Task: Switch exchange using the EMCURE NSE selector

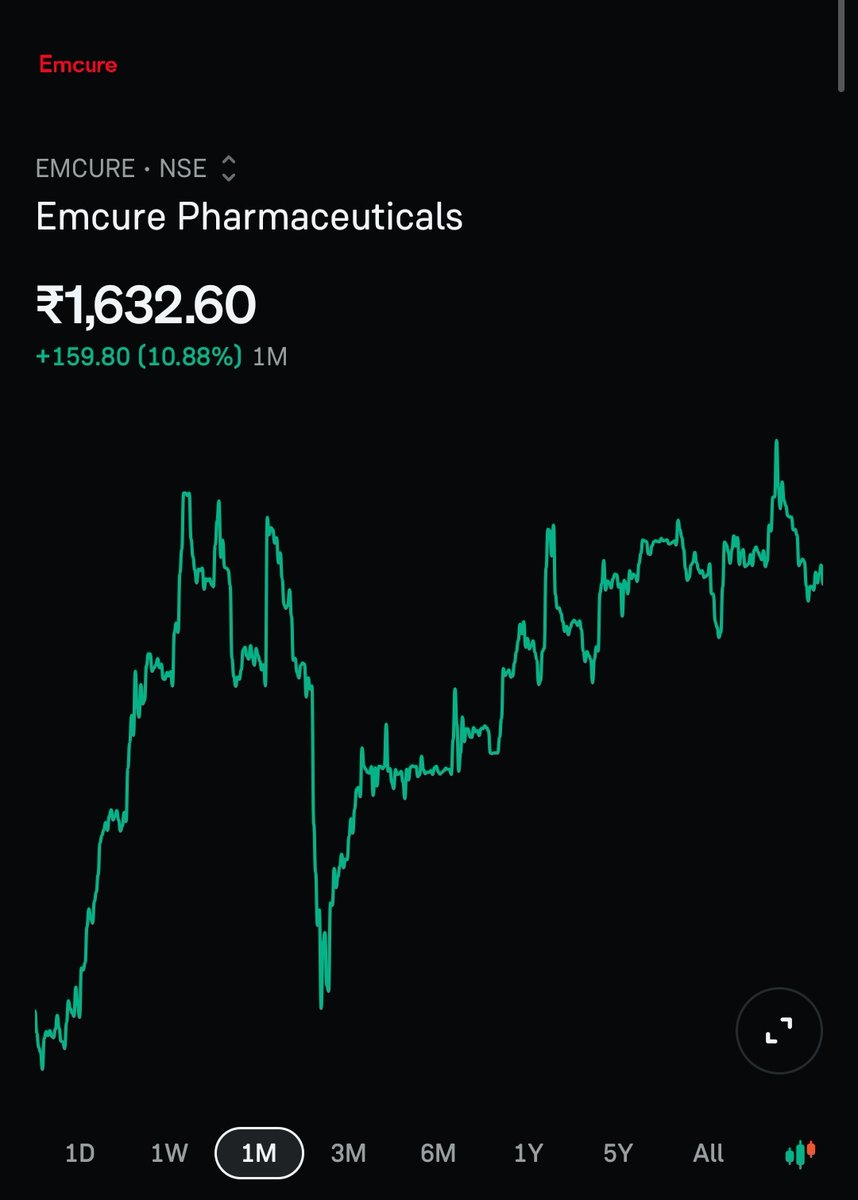Action: click(x=228, y=168)
